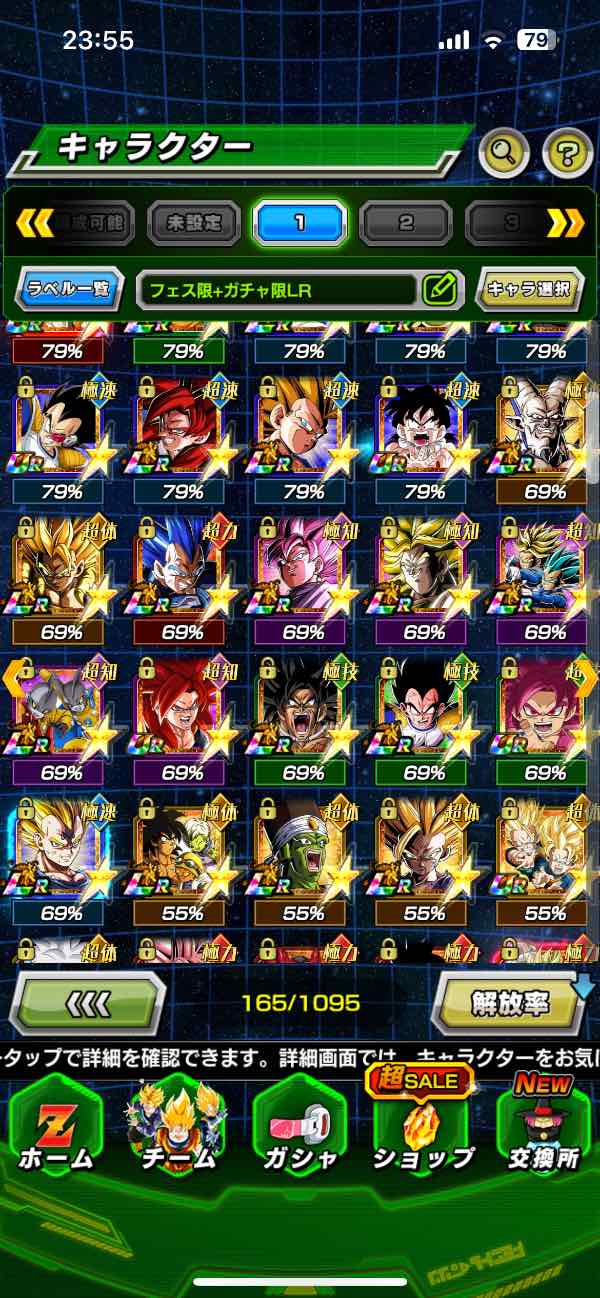The height and width of the screenshot is (1298, 600).
Task: Edit the フェス限+ガチャ限LR label name
Action: pos(439,290)
